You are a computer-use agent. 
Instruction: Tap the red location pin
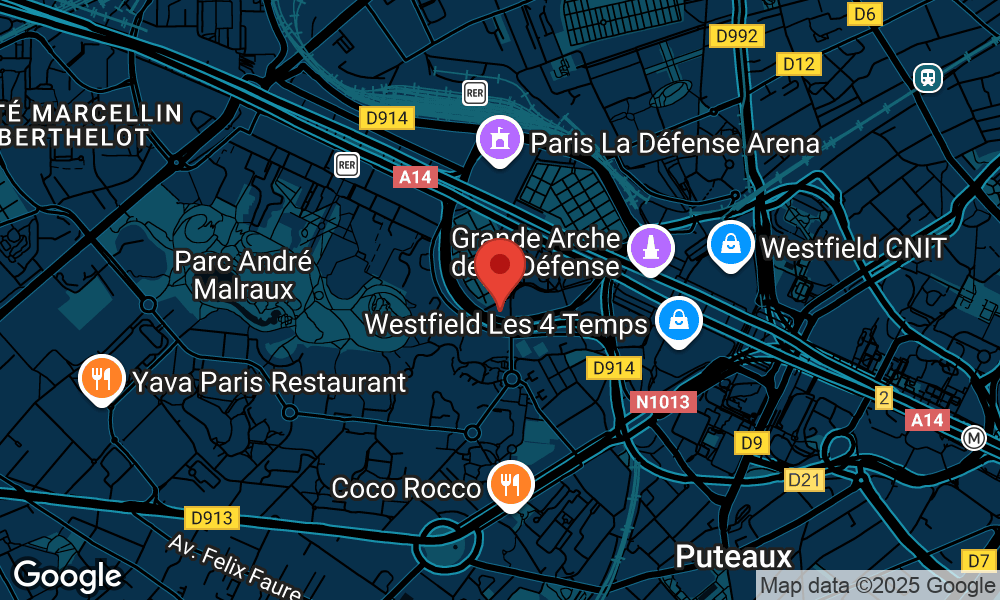(499, 268)
